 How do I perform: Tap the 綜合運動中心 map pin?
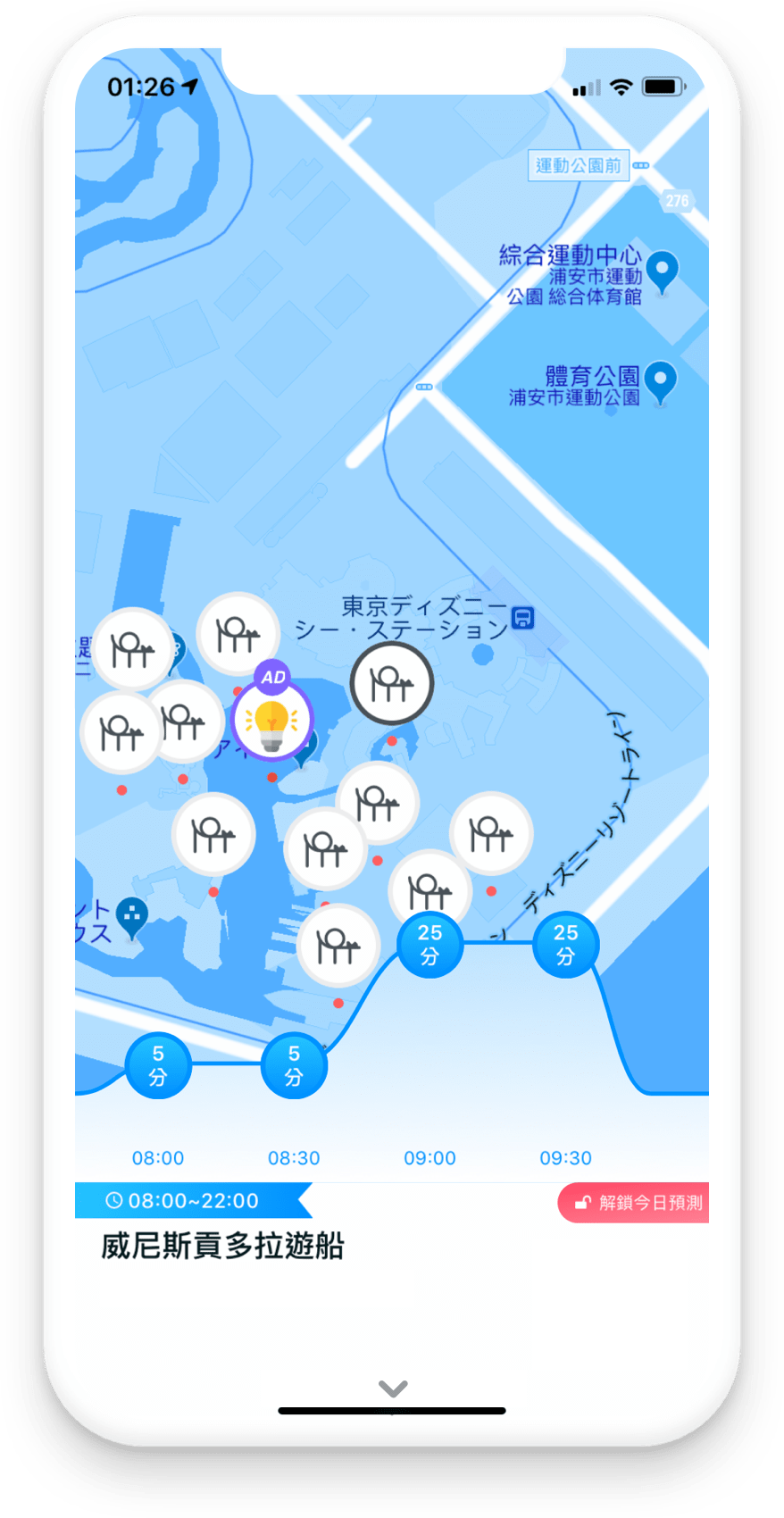coord(662,269)
